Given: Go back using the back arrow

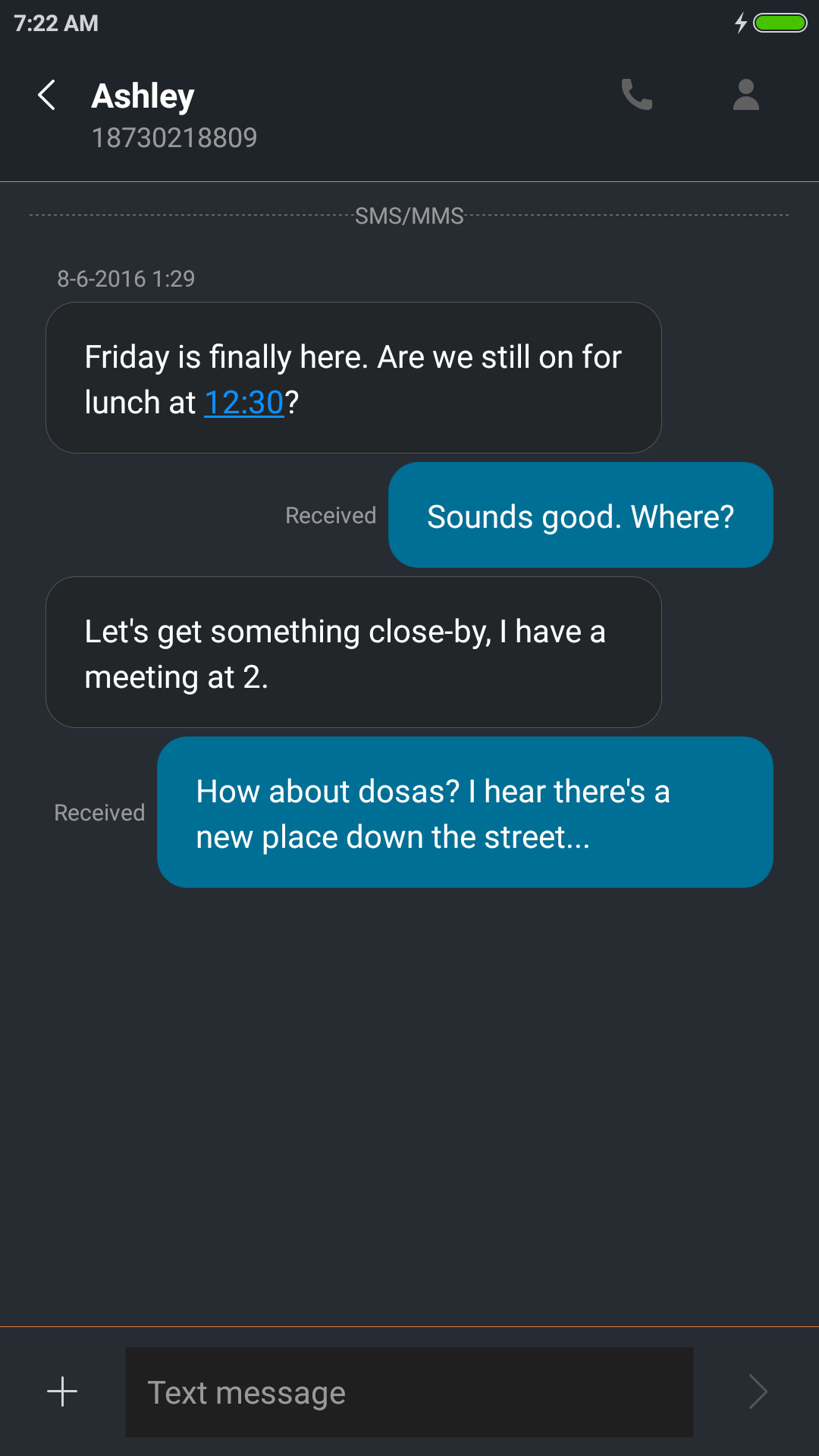Looking at the screenshot, I should pyautogui.click(x=47, y=96).
